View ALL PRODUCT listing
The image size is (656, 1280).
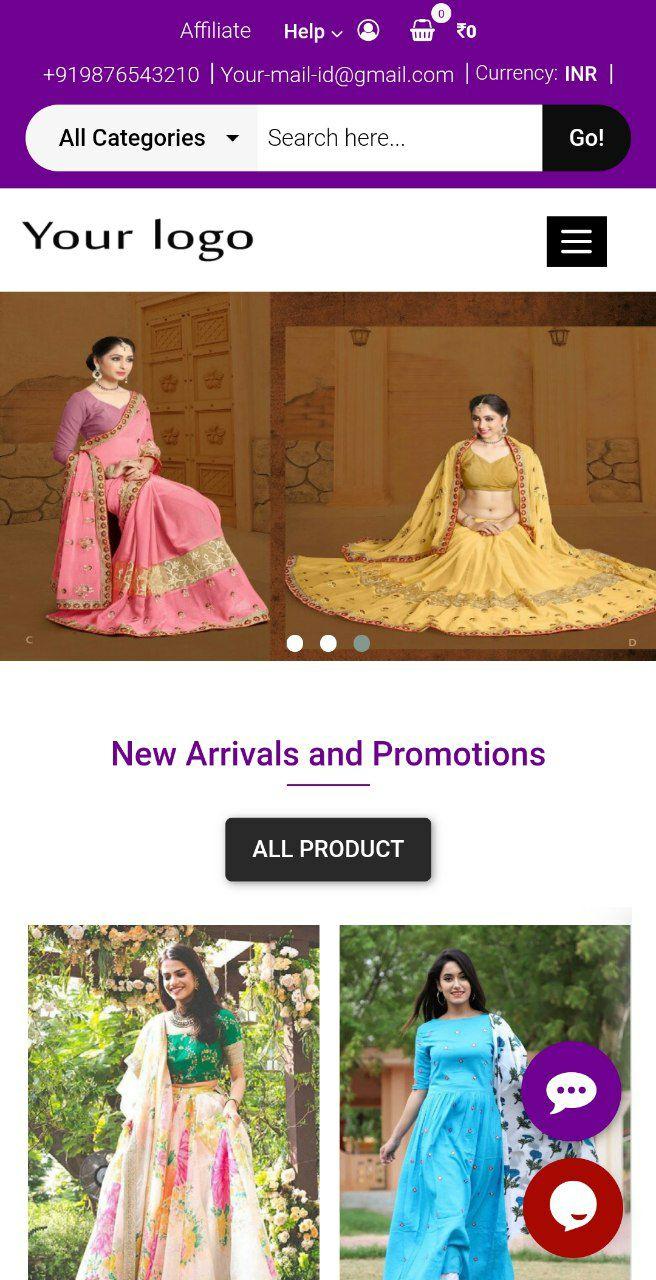click(x=328, y=849)
